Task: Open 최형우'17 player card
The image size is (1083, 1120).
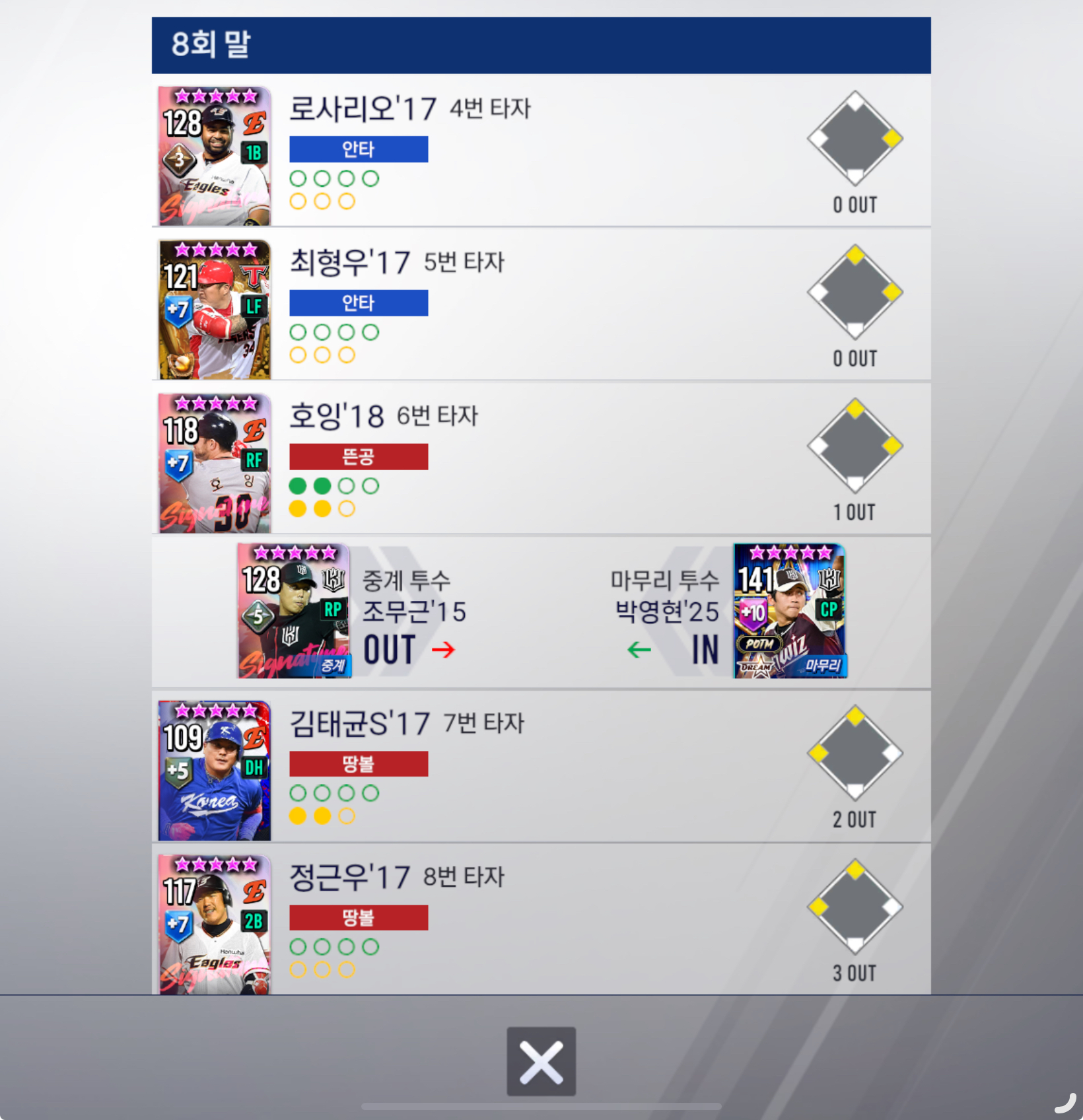Action: 215,310
